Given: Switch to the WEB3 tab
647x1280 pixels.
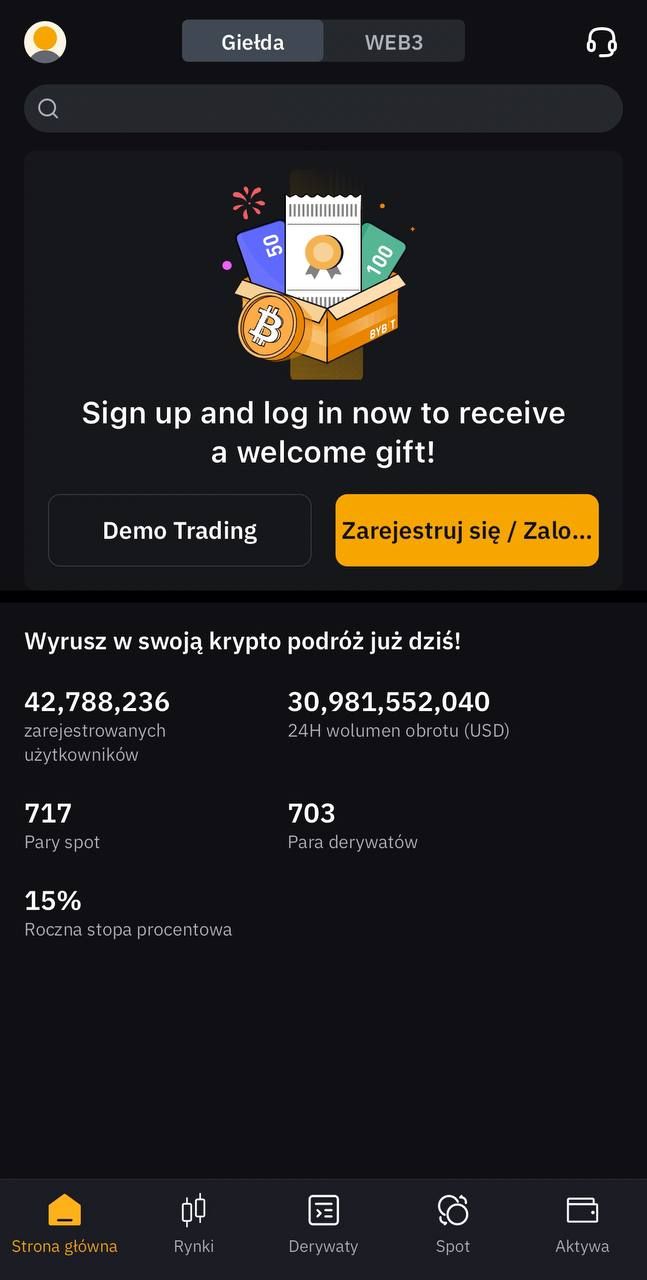Looking at the screenshot, I should 393,42.
